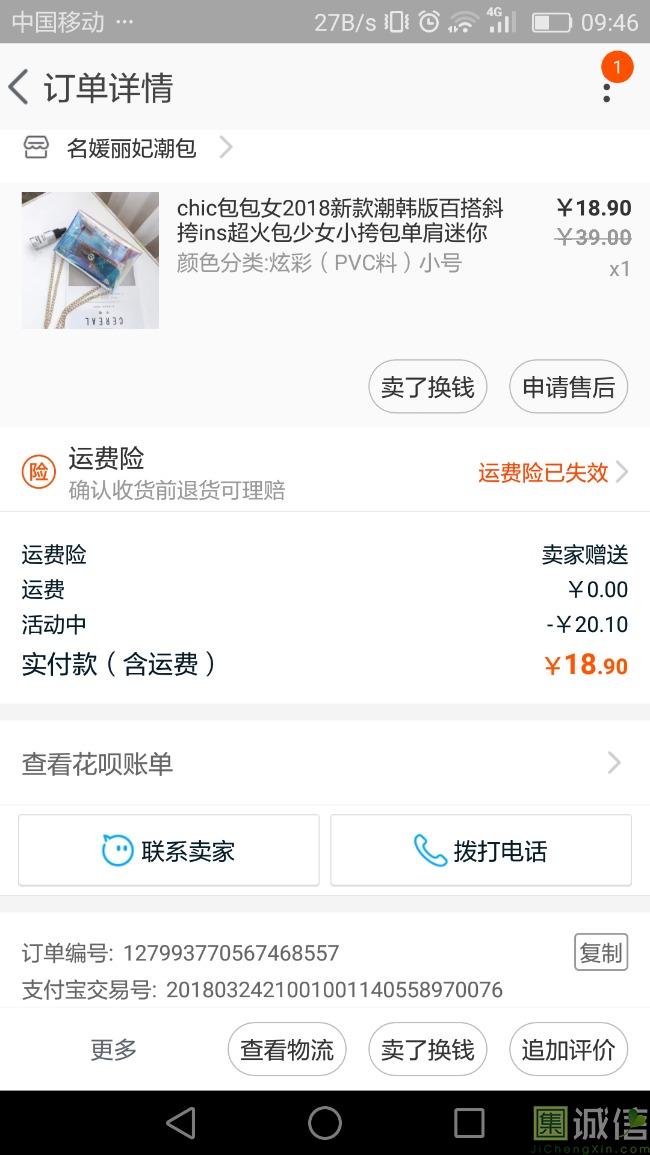Tap the system home button
The height and width of the screenshot is (1155, 650).
325,1123
